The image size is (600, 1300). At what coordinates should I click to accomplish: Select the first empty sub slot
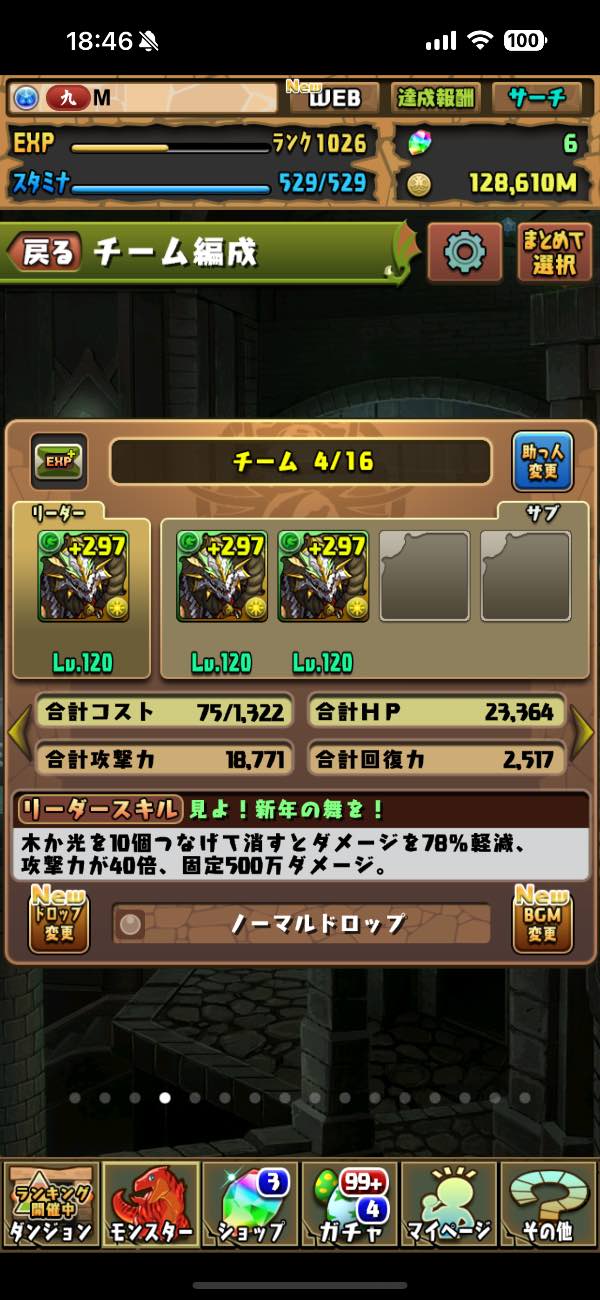[x=424, y=577]
